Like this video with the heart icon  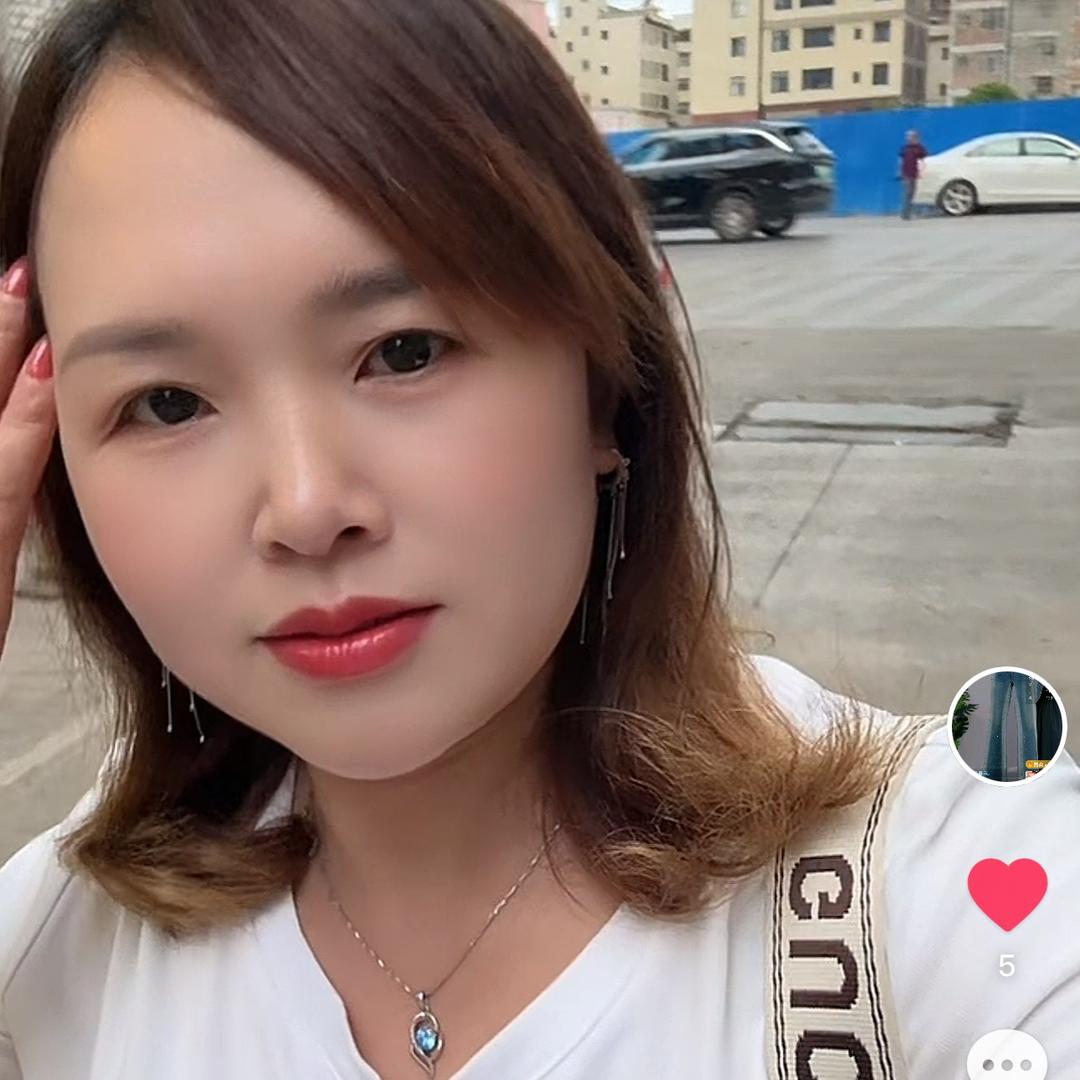(1007, 893)
